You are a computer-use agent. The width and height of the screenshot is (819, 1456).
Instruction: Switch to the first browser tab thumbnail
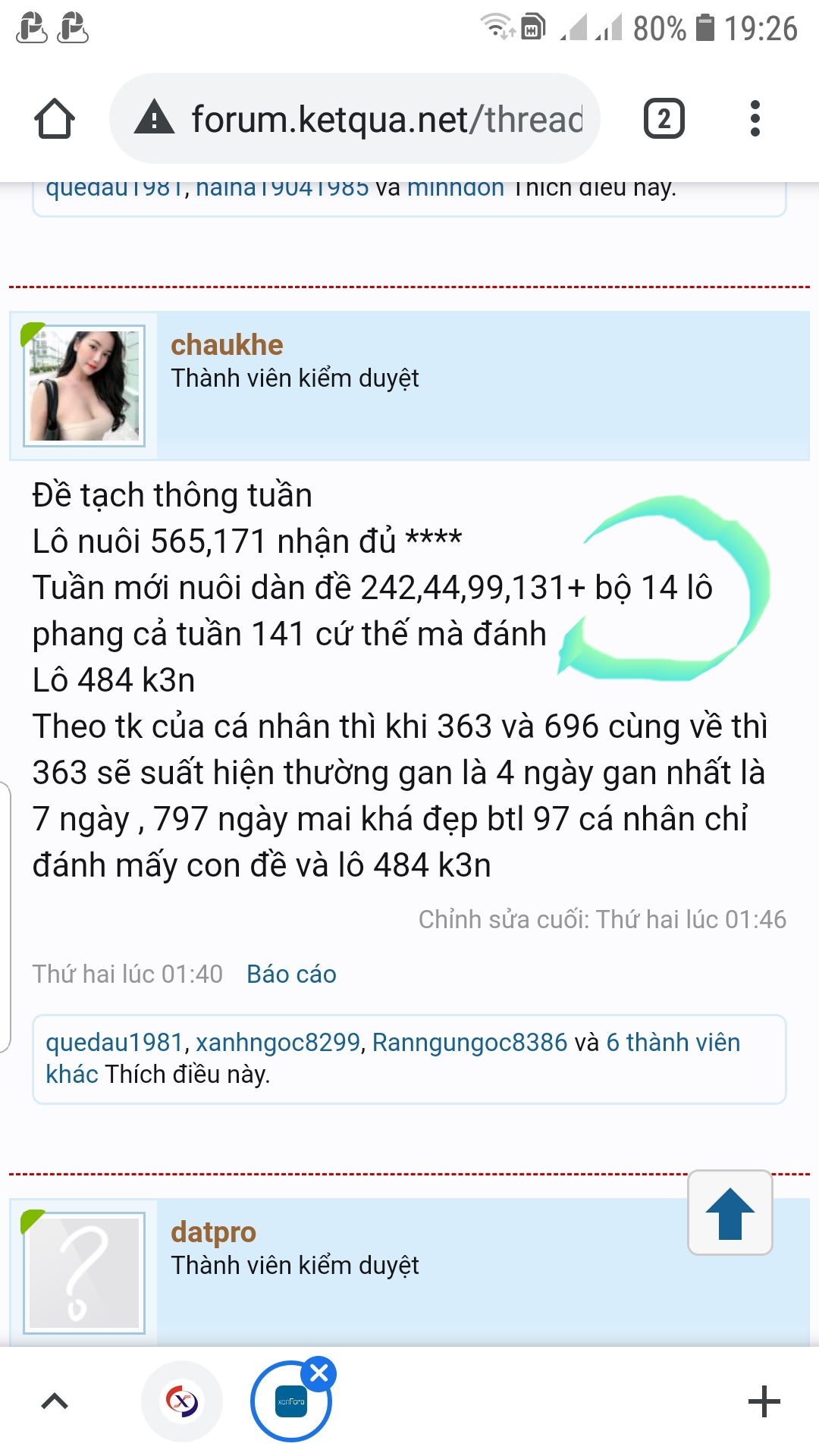click(182, 1401)
